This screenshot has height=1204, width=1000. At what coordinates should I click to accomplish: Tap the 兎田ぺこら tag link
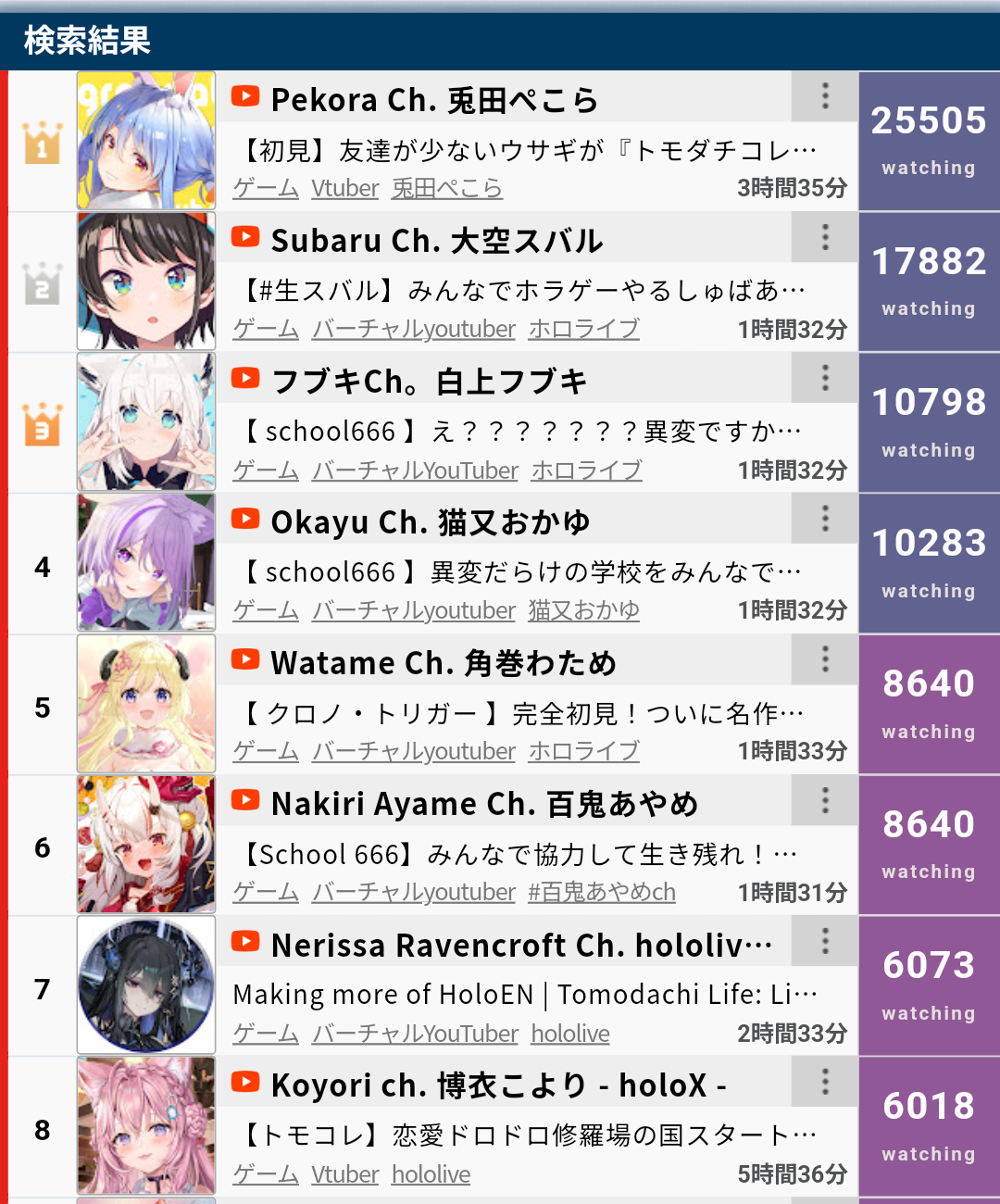click(446, 189)
